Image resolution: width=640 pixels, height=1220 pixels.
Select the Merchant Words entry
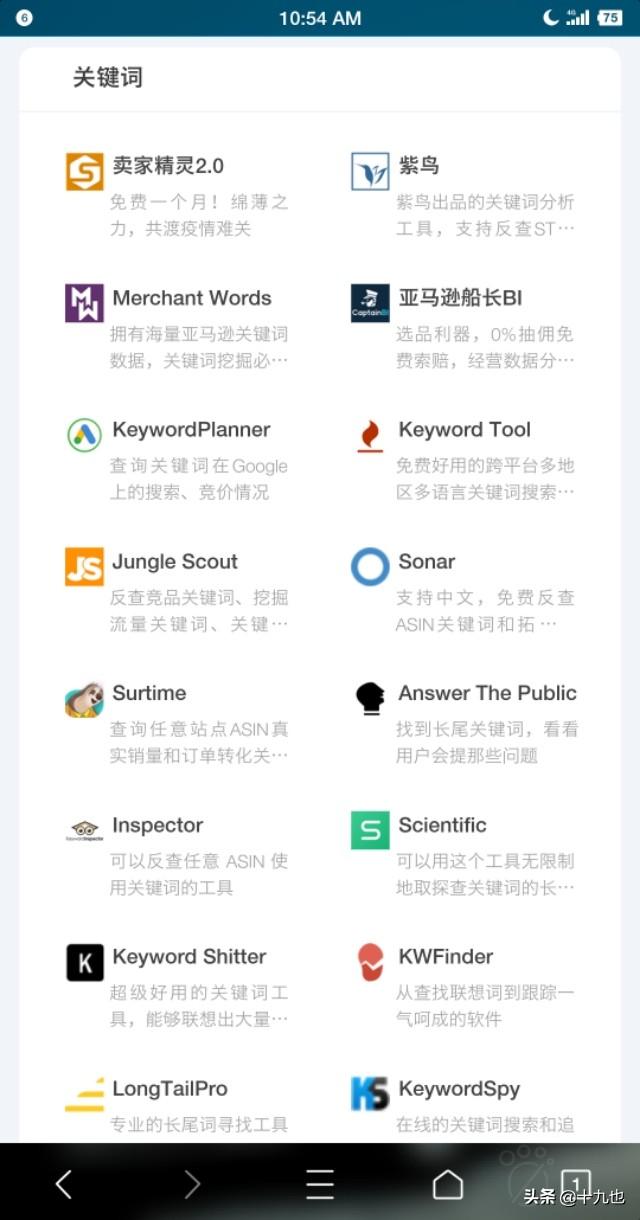[x=191, y=298]
